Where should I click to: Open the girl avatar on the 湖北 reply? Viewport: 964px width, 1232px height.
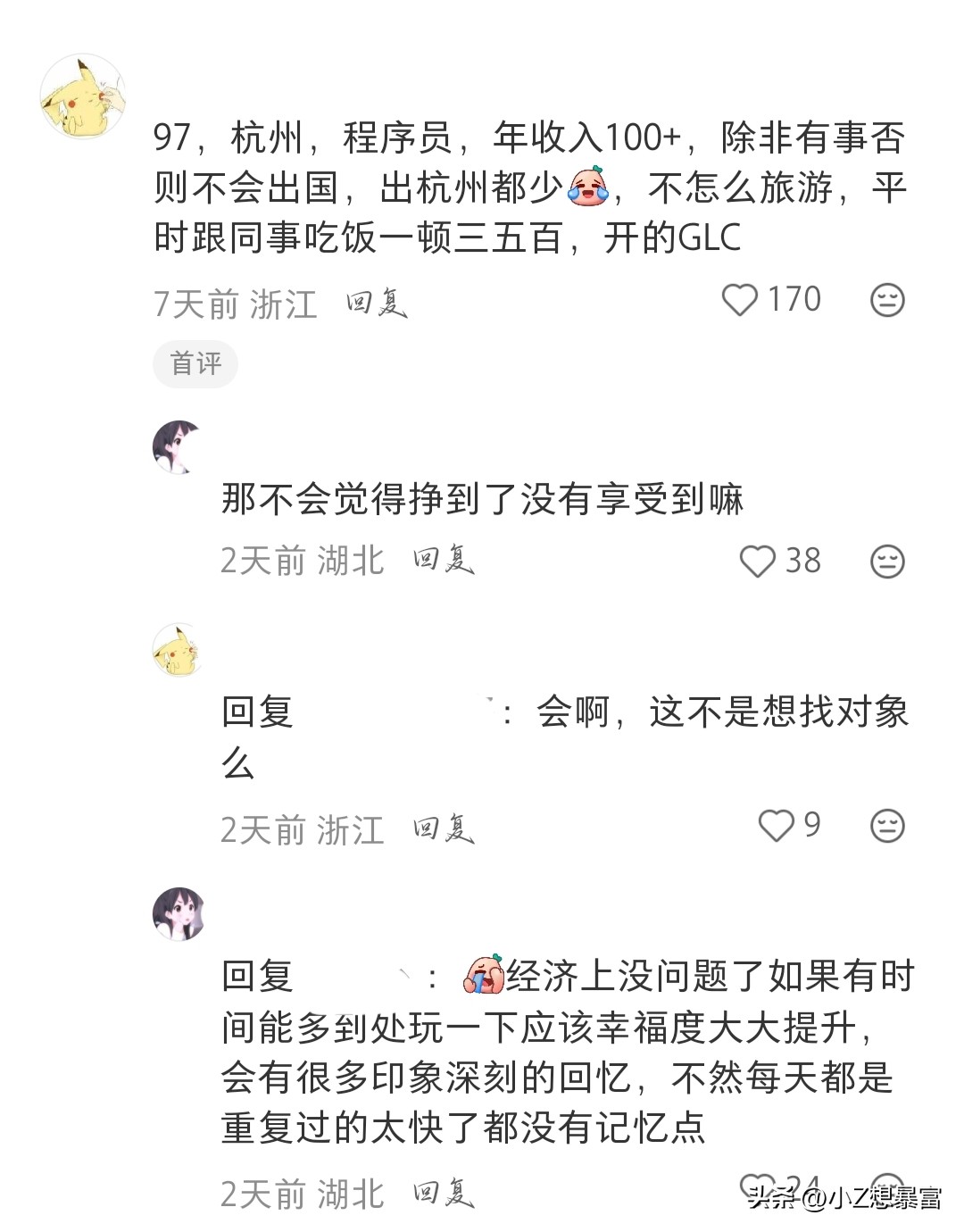175,446
